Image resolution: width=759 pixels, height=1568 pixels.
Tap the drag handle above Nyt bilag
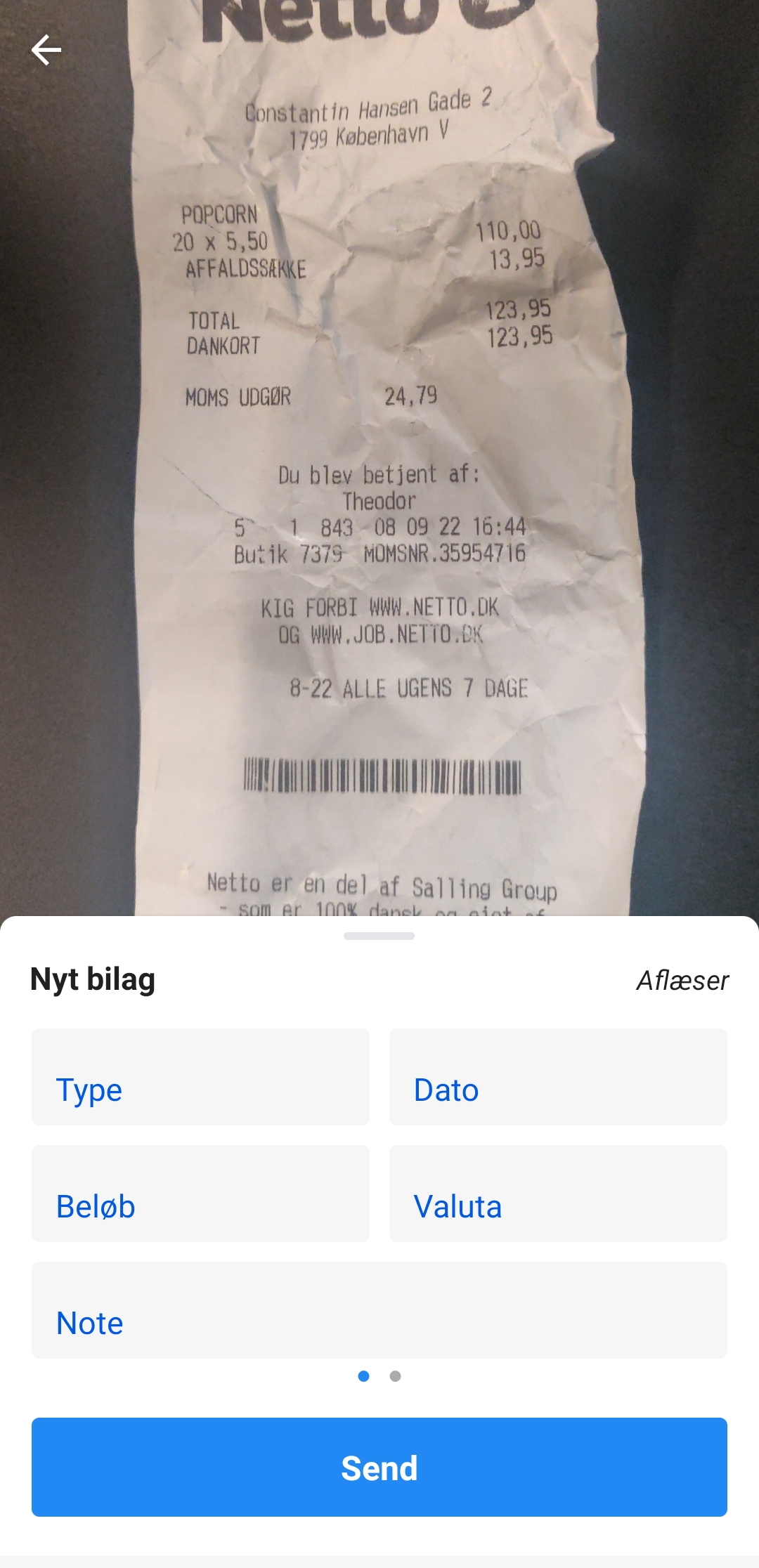tap(379, 936)
